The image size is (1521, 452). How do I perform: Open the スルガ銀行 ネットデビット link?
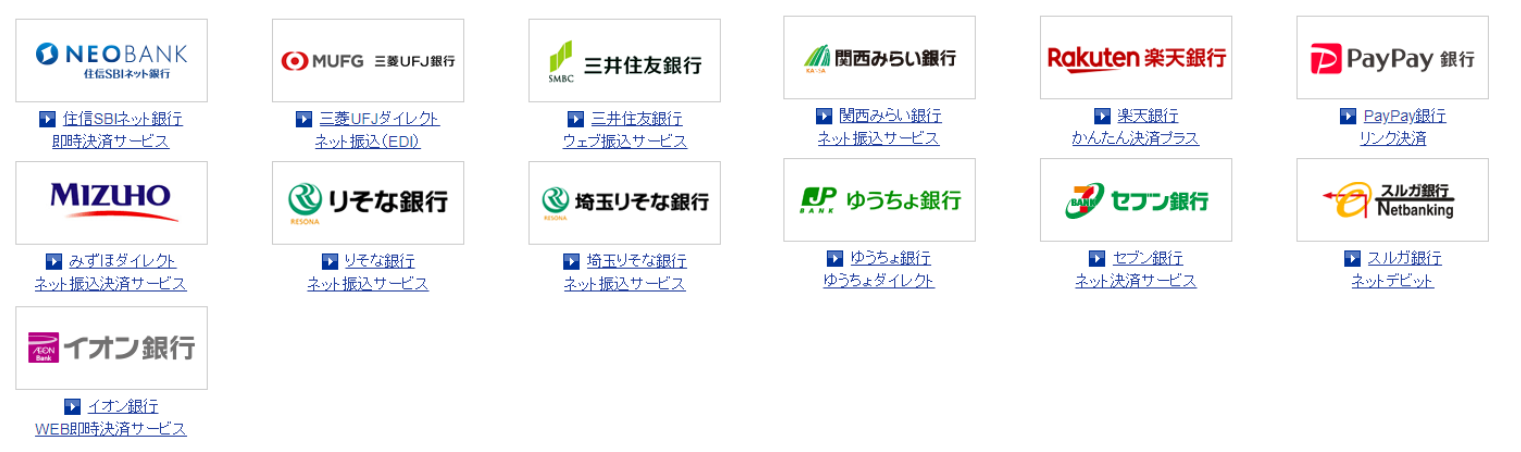click(x=1404, y=258)
